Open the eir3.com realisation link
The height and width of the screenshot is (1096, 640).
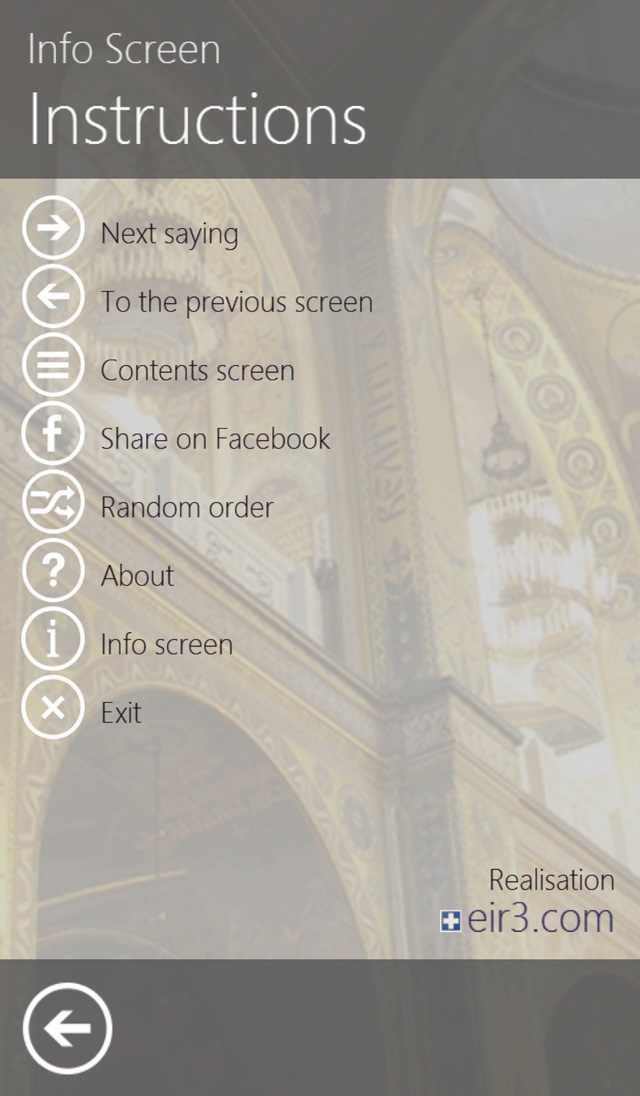[528, 919]
